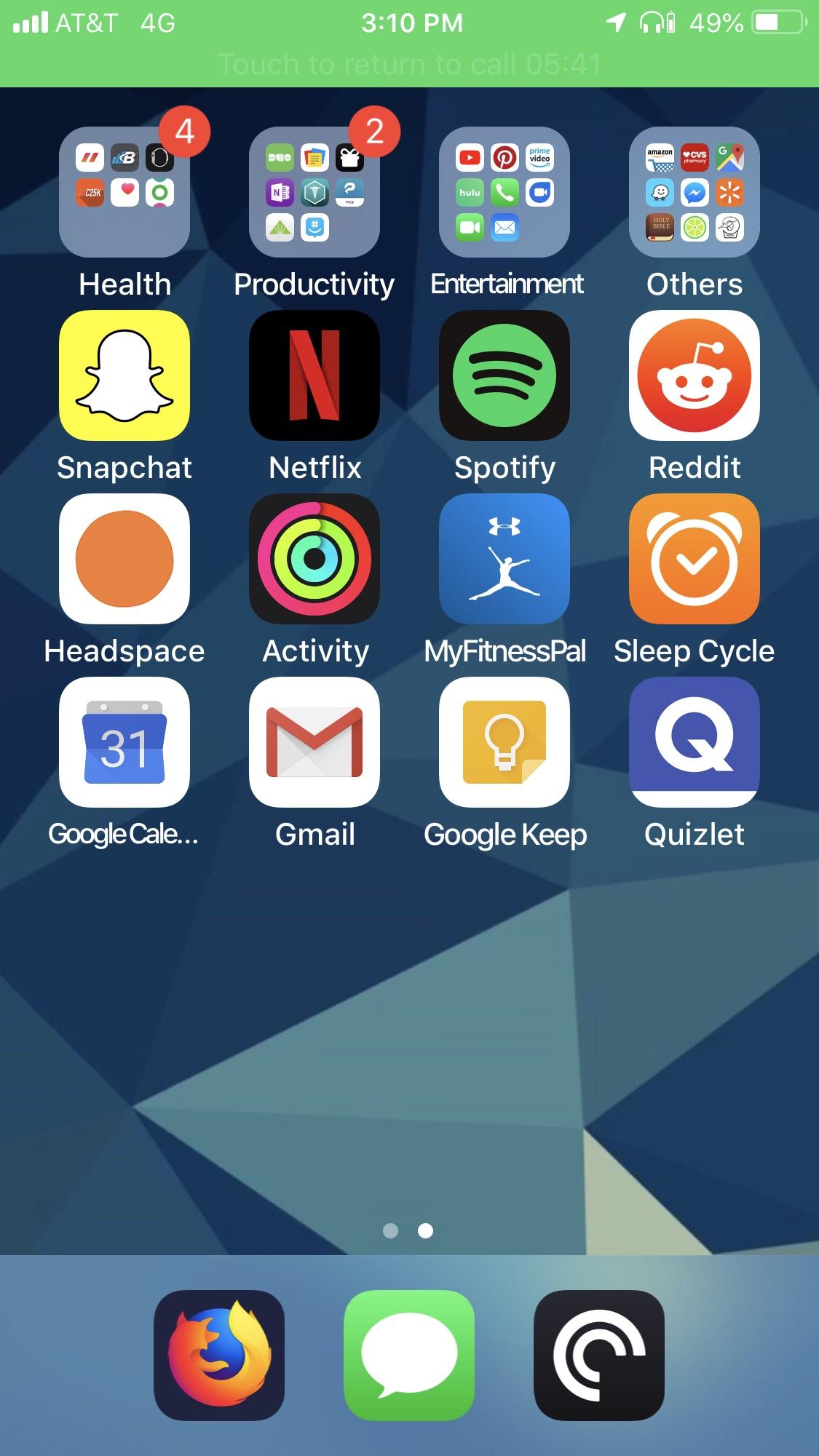Expand the Productivity folder
The width and height of the screenshot is (819, 1456).
(x=314, y=191)
